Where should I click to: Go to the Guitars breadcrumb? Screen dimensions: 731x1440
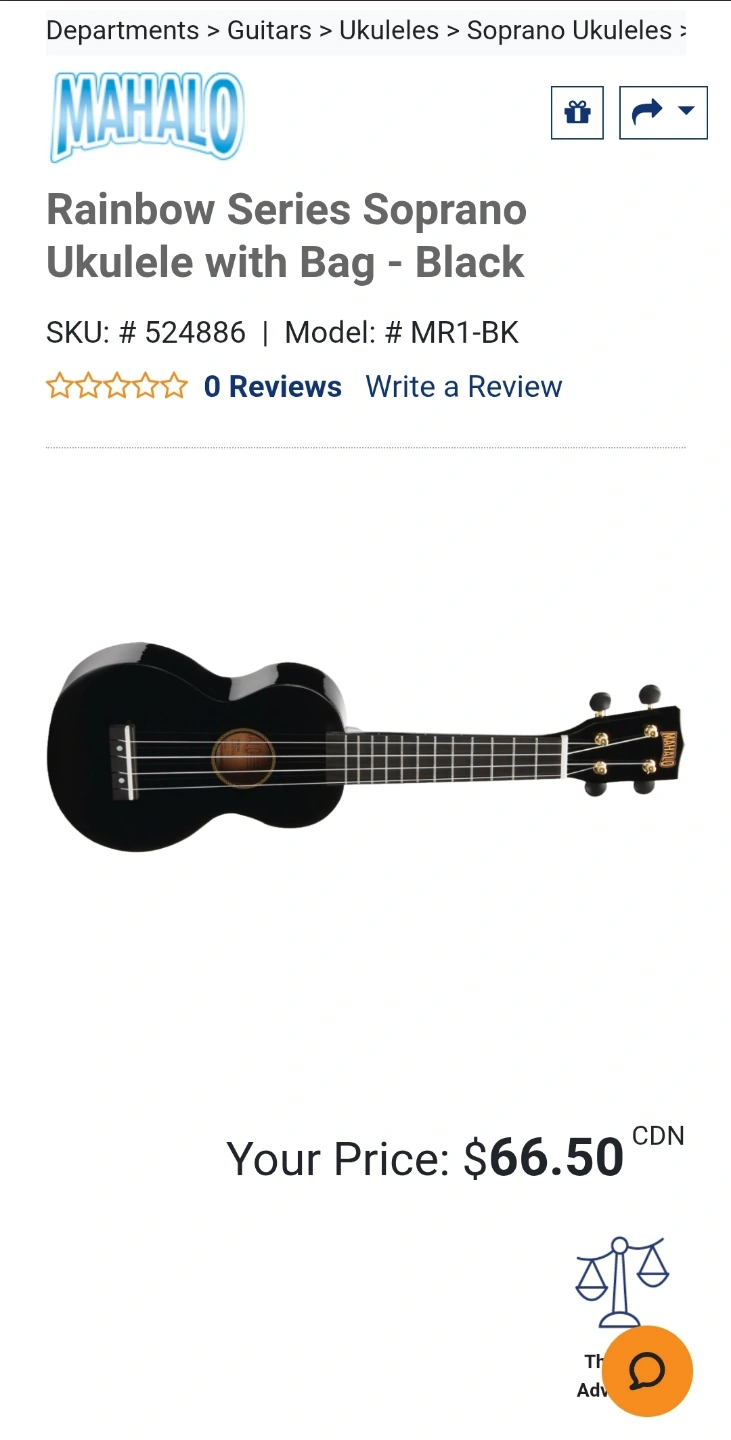click(269, 30)
